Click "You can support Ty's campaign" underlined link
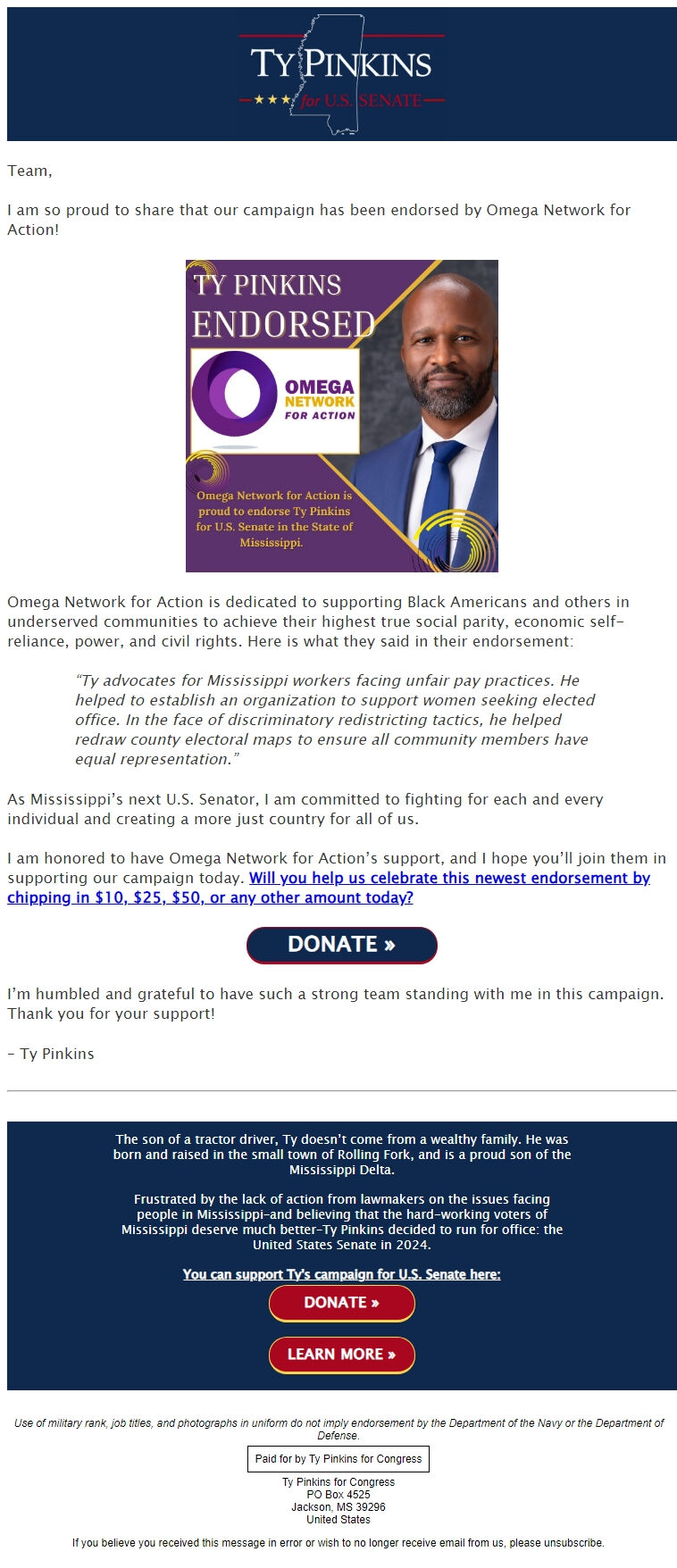677x1568 pixels. tap(341, 1274)
